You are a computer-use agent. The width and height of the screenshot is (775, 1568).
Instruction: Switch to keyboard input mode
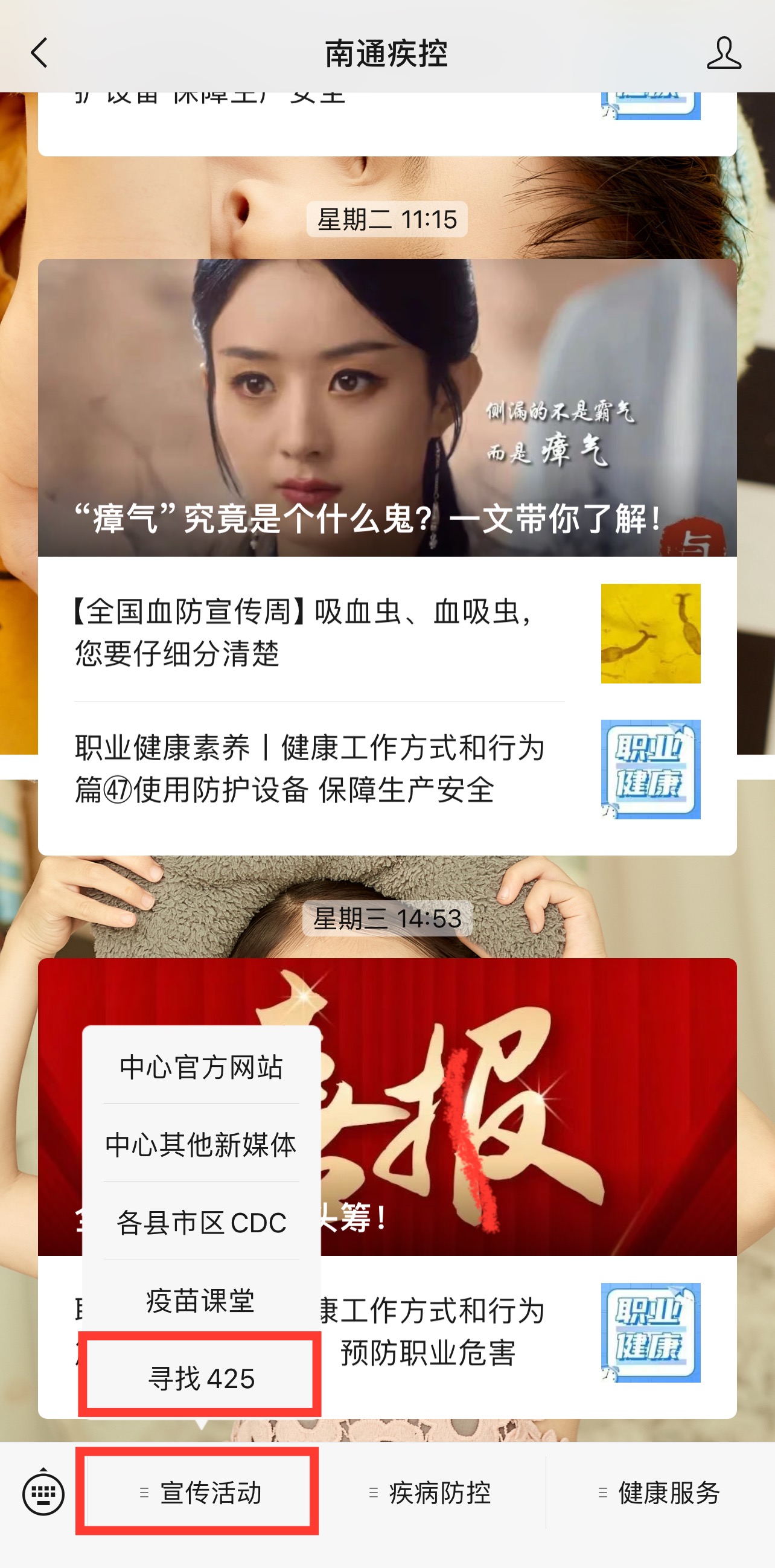[x=43, y=1494]
